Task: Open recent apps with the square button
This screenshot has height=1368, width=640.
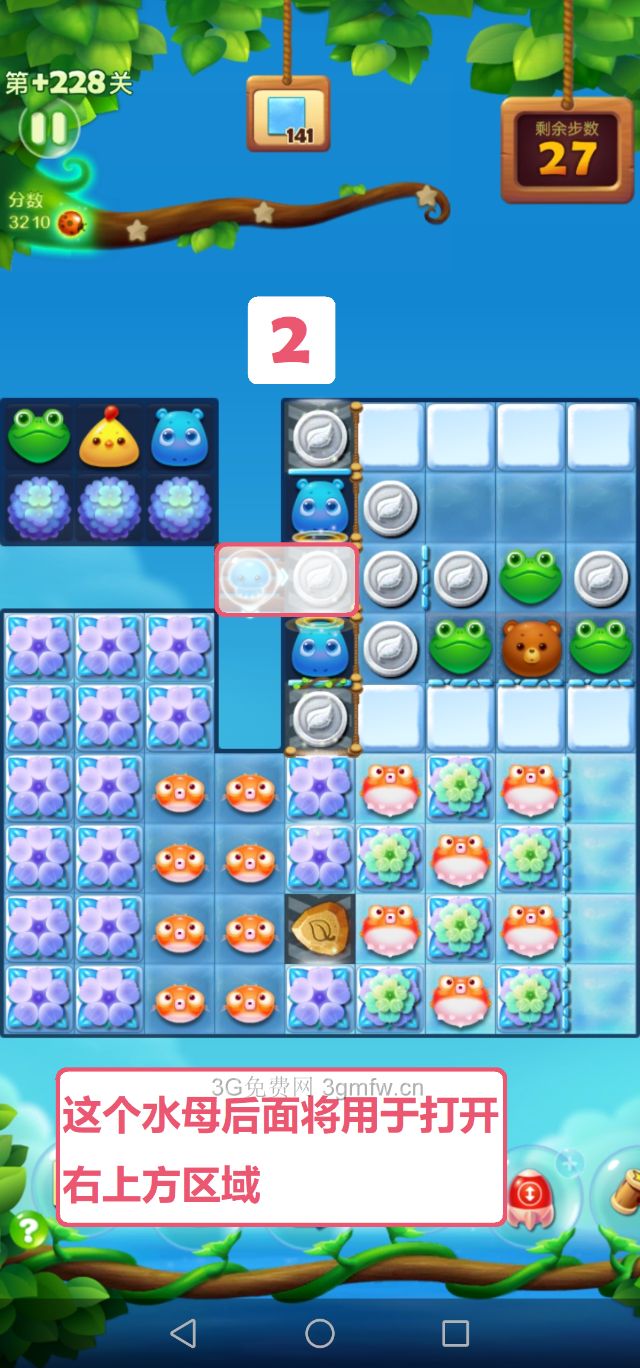Action: tap(455, 1333)
